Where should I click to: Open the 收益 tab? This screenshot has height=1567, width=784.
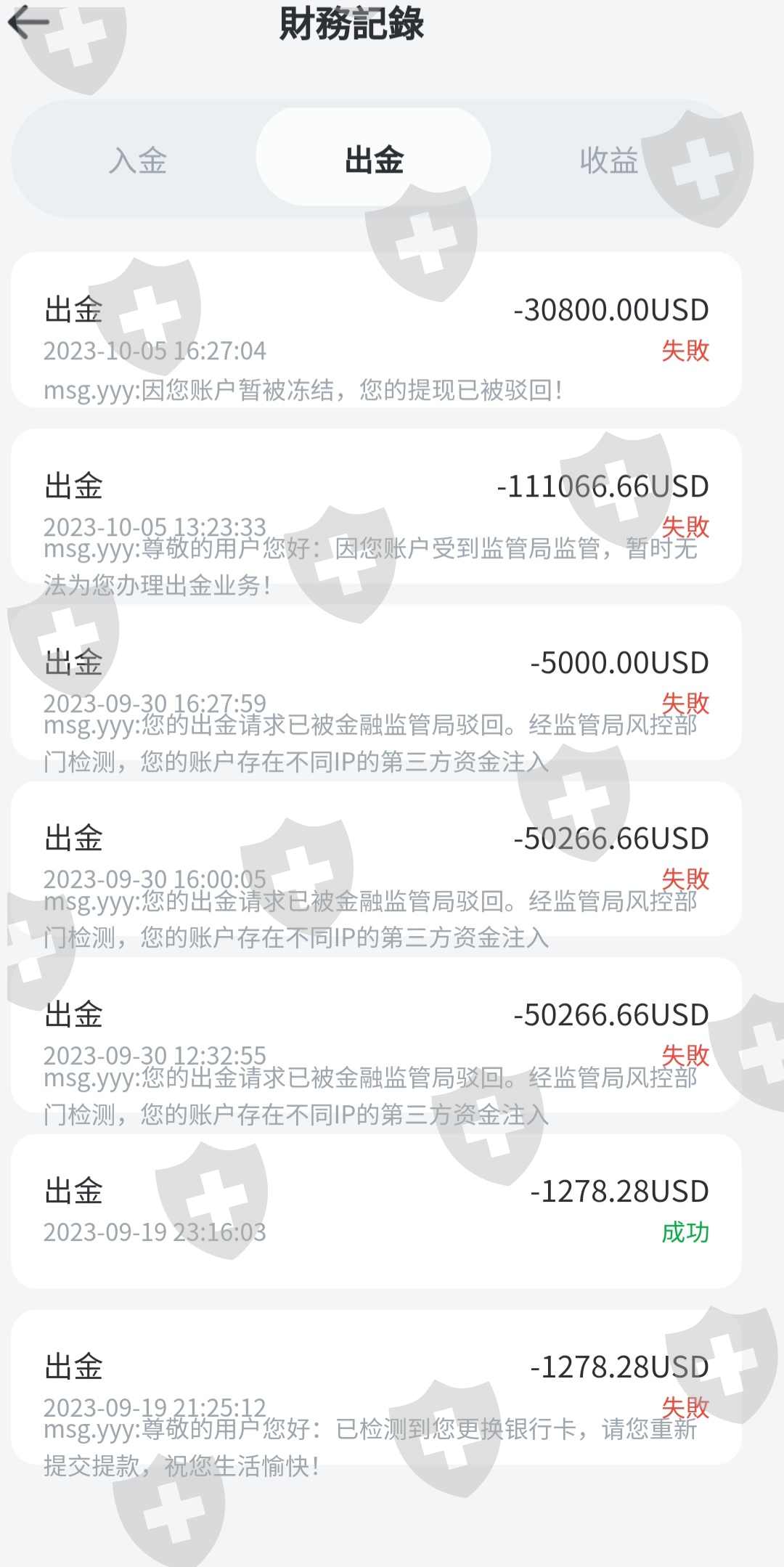click(x=608, y=160)
